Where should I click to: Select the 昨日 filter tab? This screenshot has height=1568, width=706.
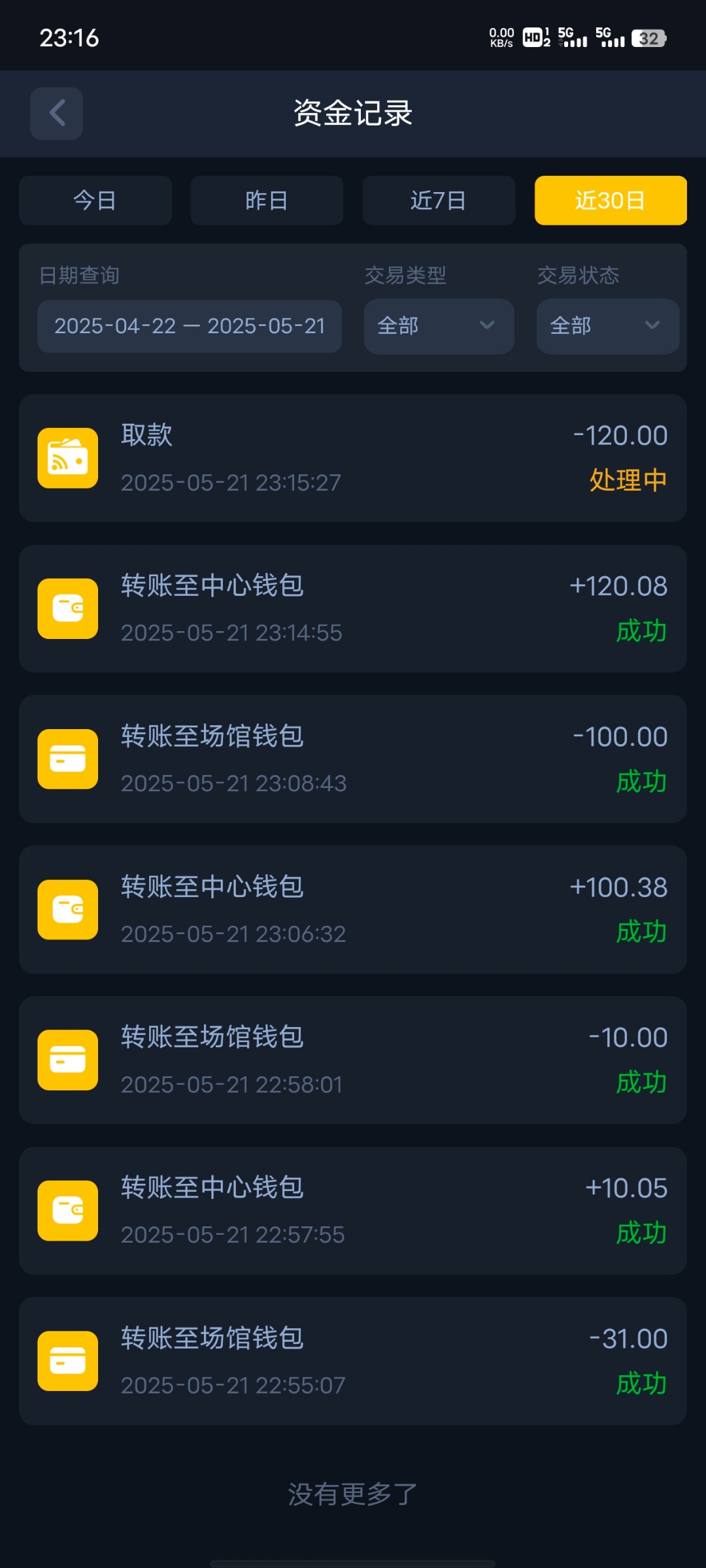[267, 201]
